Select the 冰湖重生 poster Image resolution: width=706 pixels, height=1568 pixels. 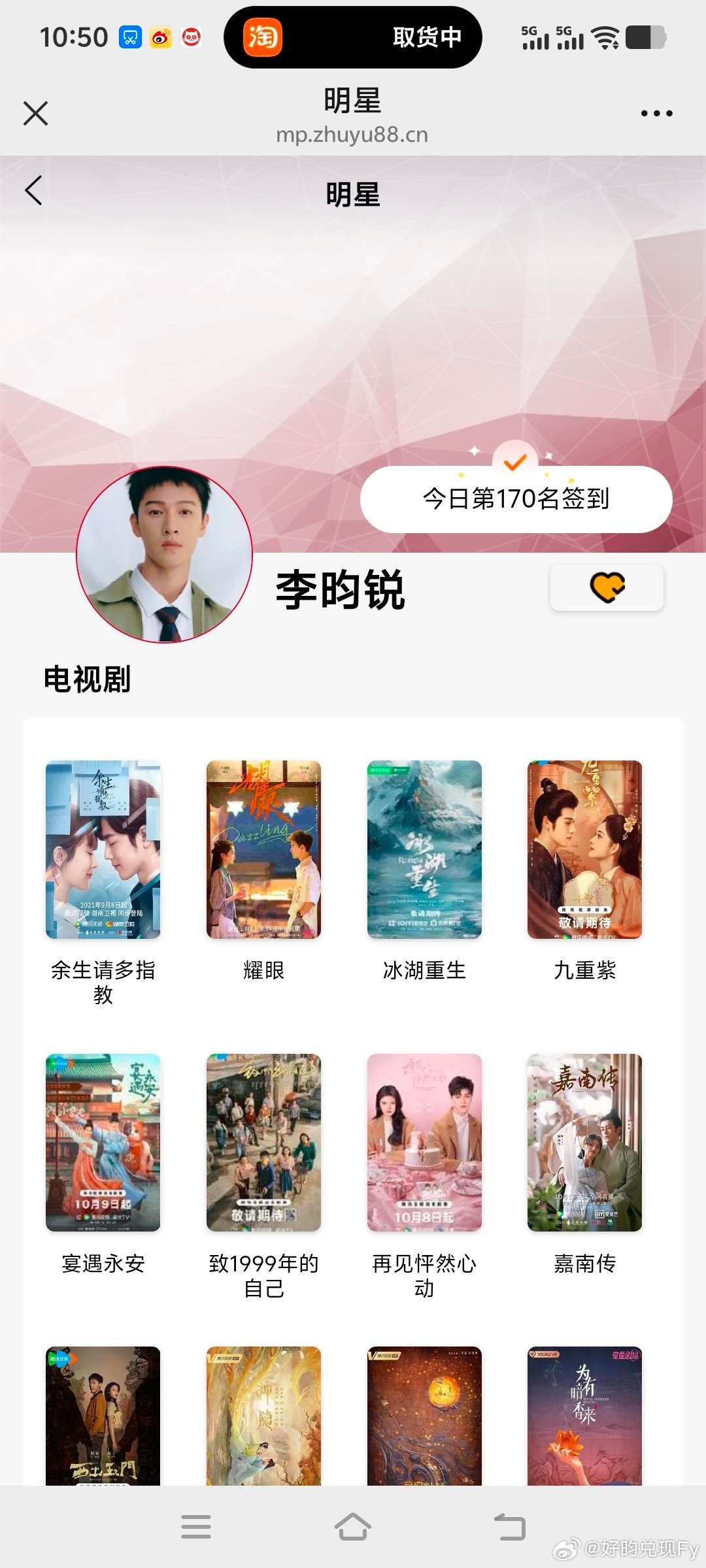click(x=424, y=849)
